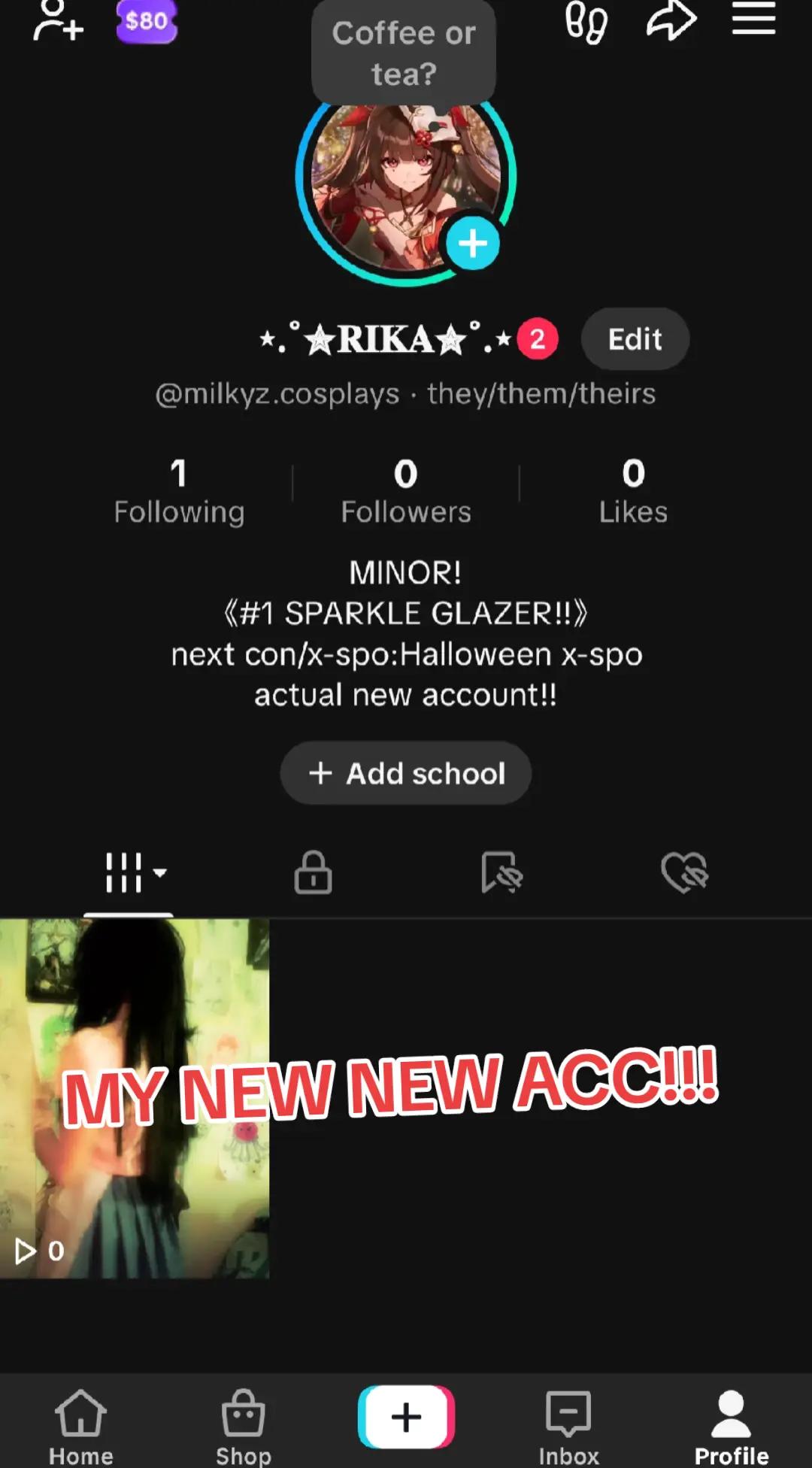Open the Following list
Screen dimensions: 812x1468
pos(179,491)
